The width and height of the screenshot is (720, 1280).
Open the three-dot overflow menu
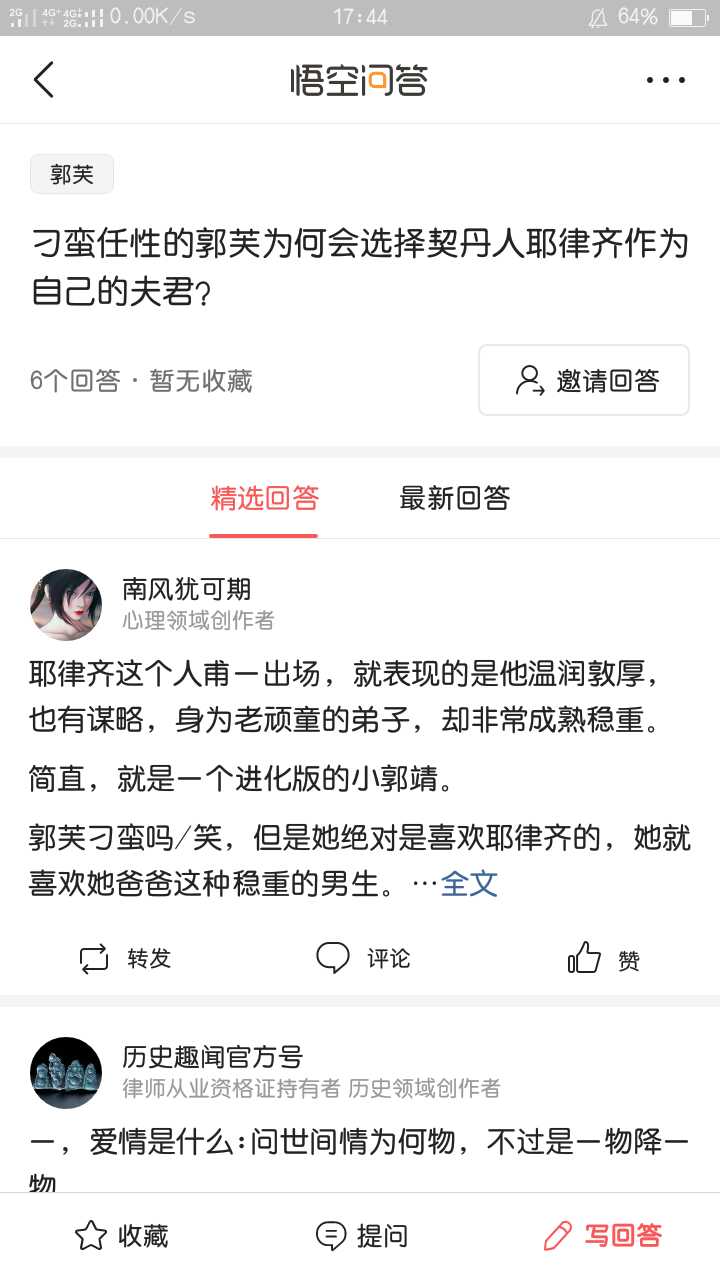(x=666, y=80)
